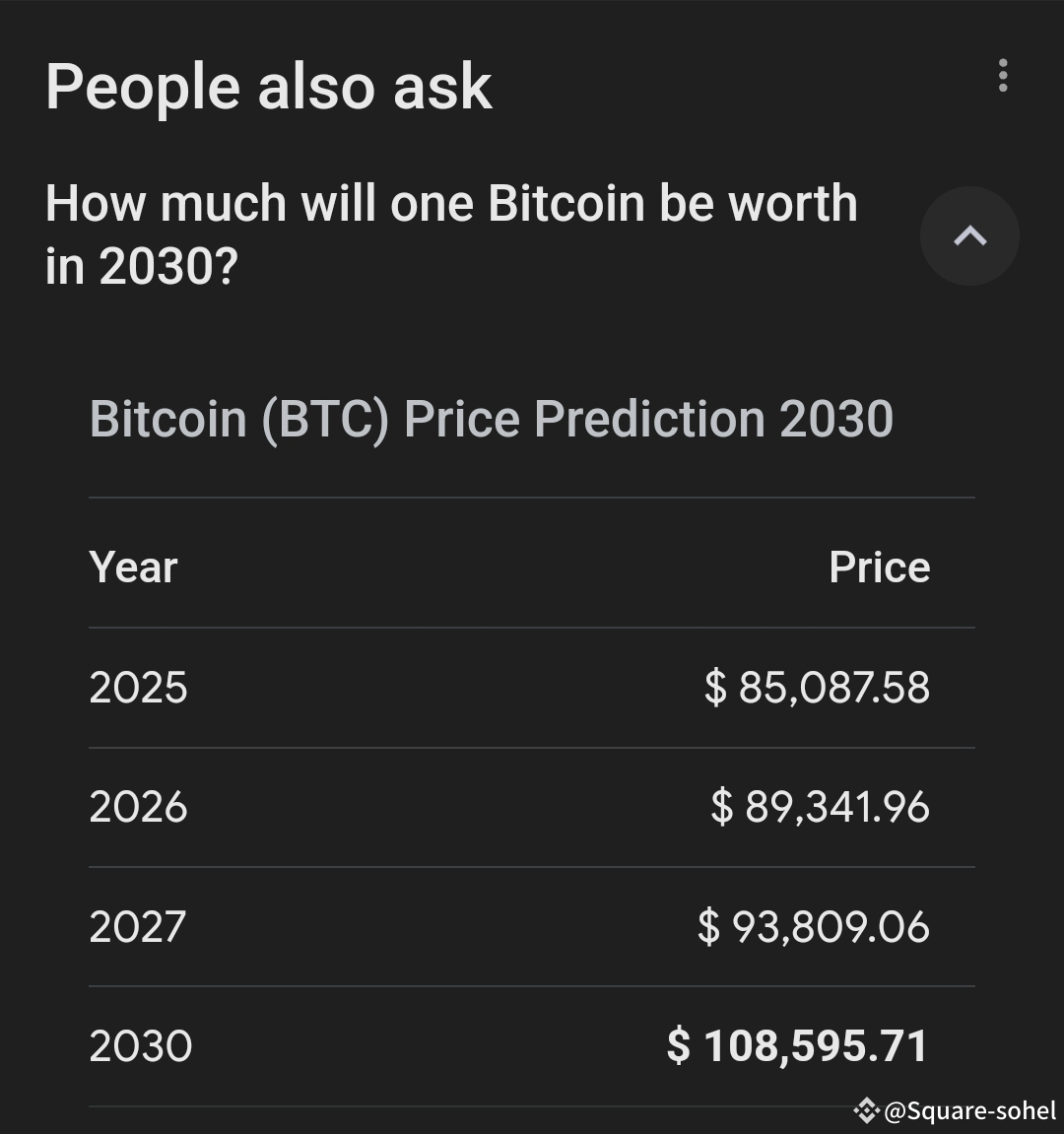
Task: Select the Year column header
Action: (x=134, y=567)
